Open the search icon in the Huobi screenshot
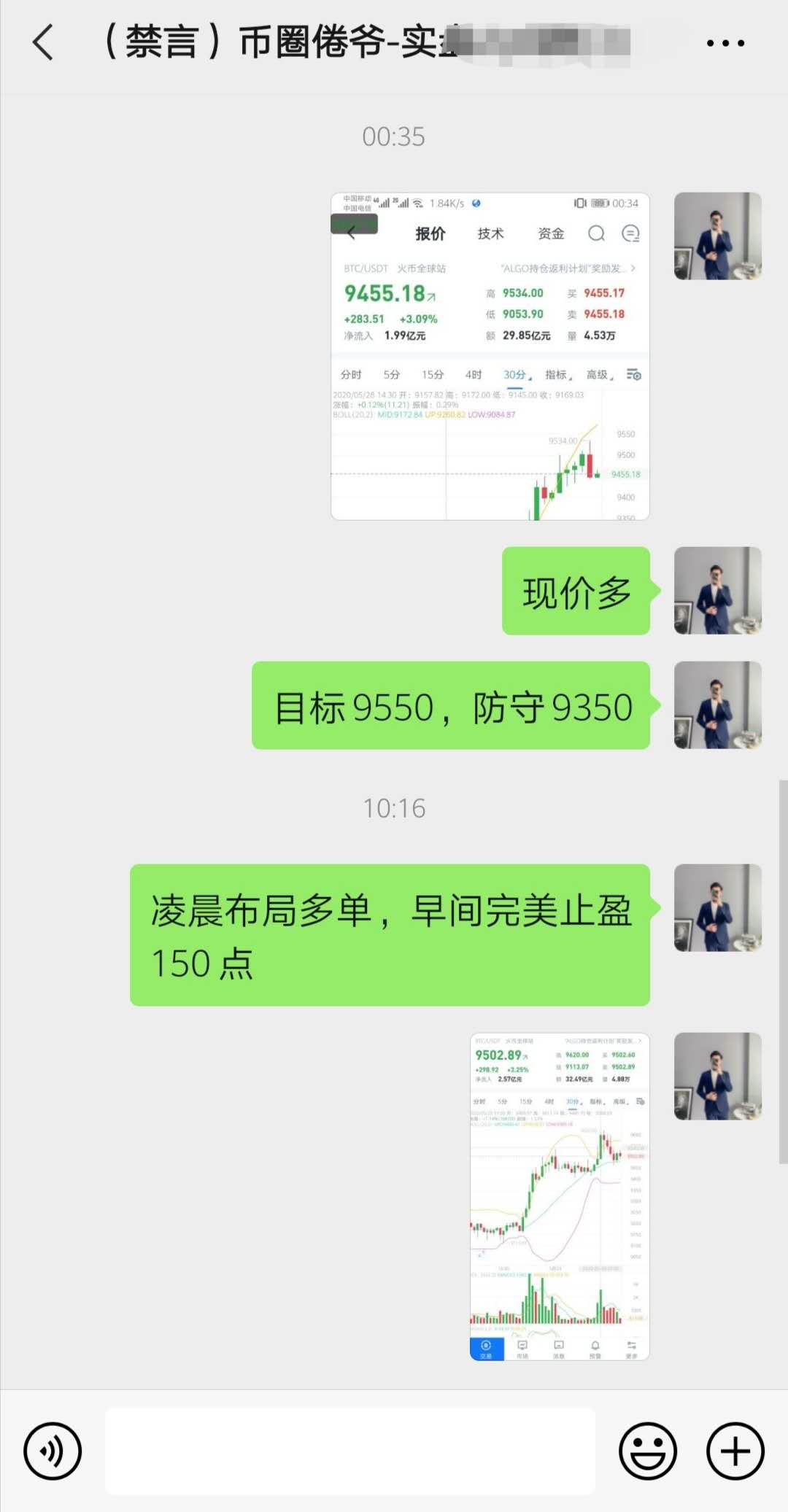This screenshot has width=788, height=1512. click(x=597, y=233)
